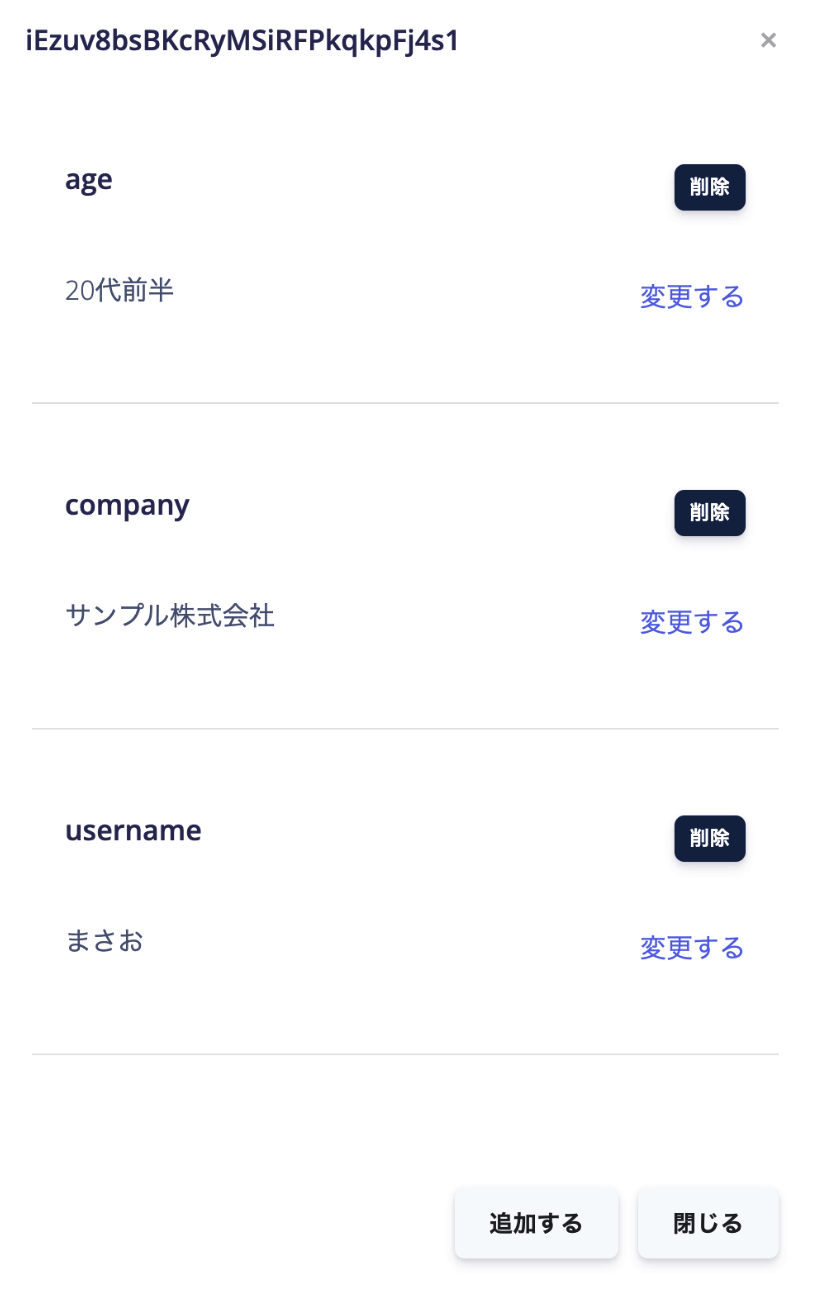Delete the age attribute
The height and width of the screenshot is (1294, 813).
click(709, 187)
